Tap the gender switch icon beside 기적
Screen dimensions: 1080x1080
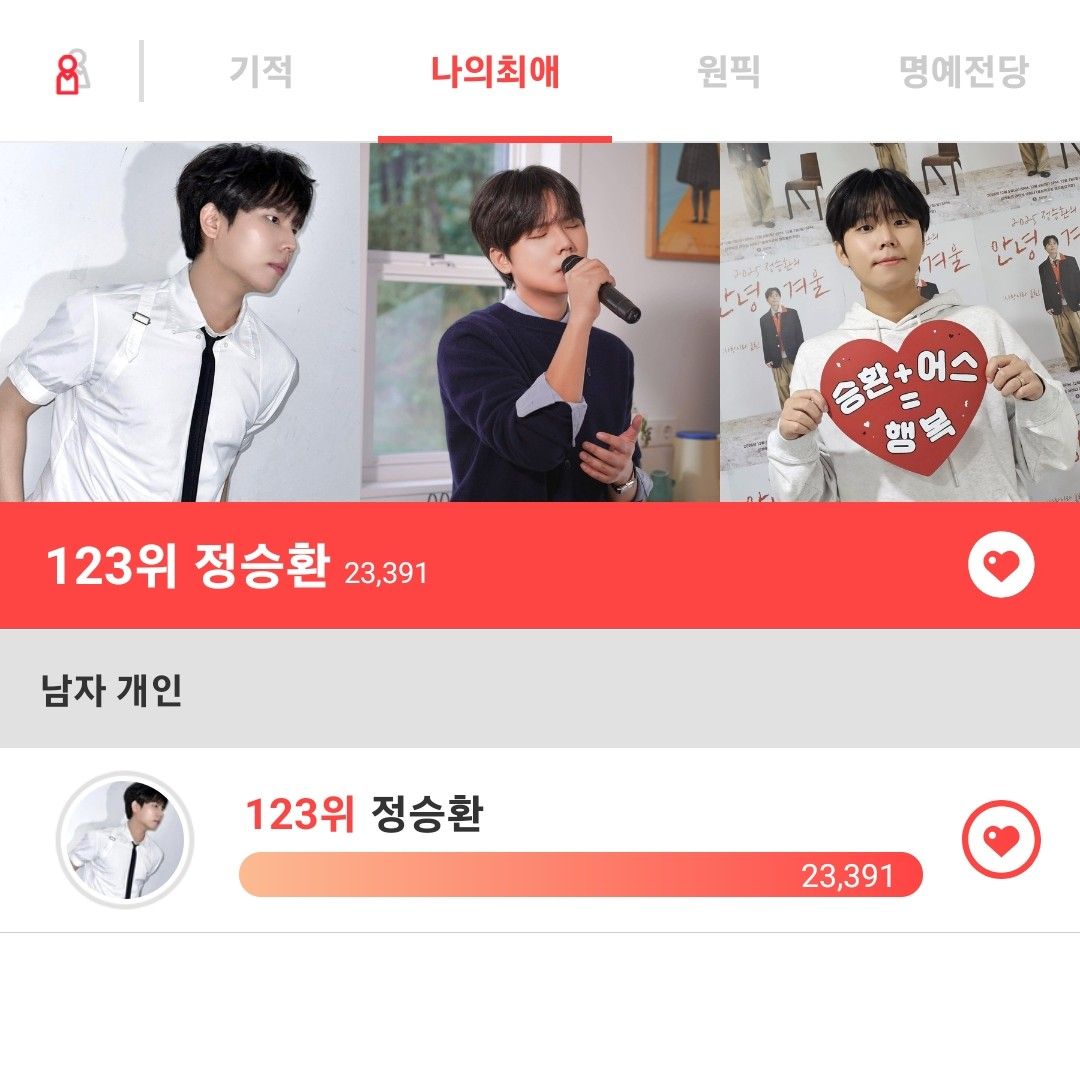click(x=70, y=73)
